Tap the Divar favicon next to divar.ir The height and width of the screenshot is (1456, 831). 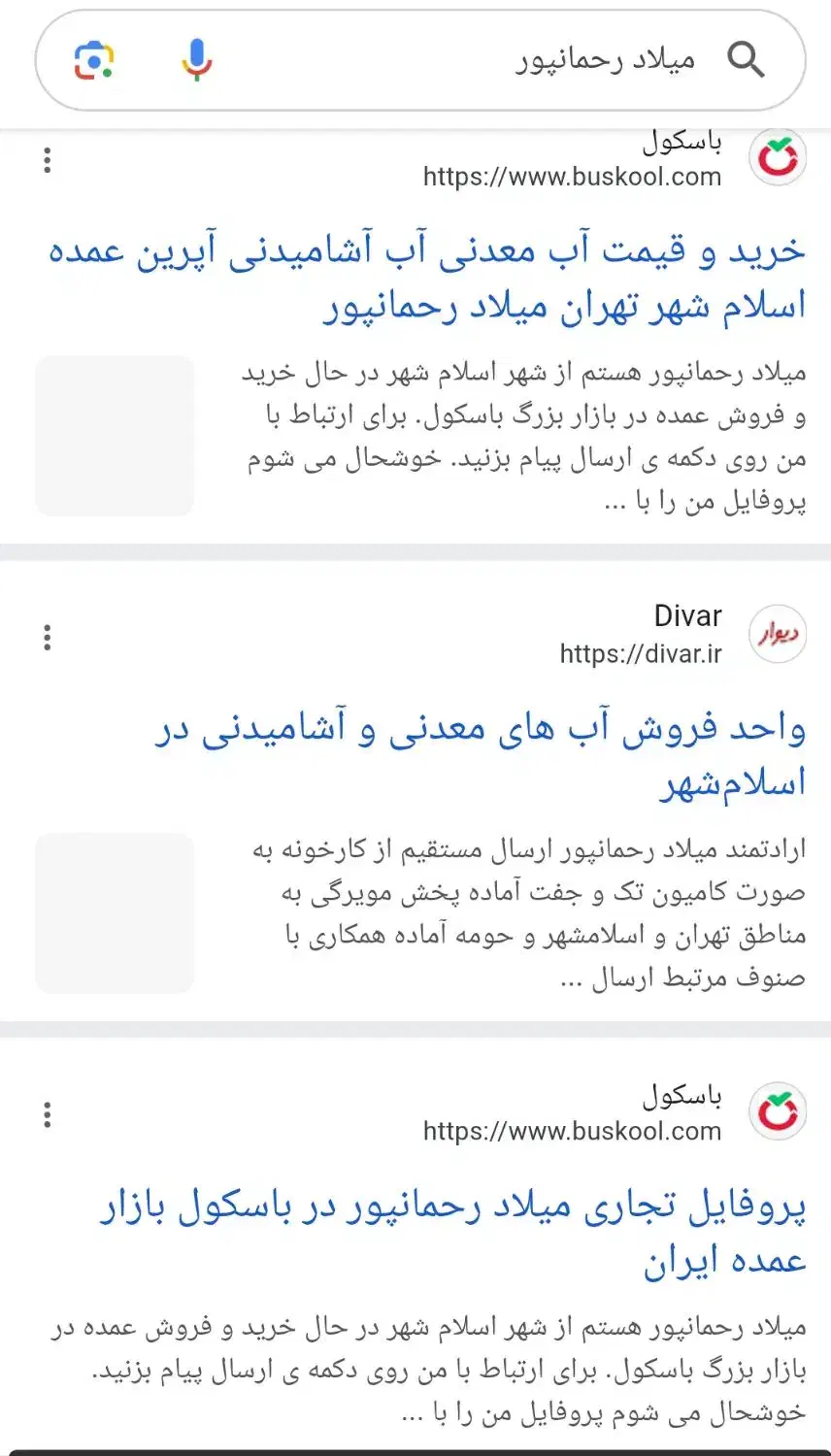click(x=778, y=633)
